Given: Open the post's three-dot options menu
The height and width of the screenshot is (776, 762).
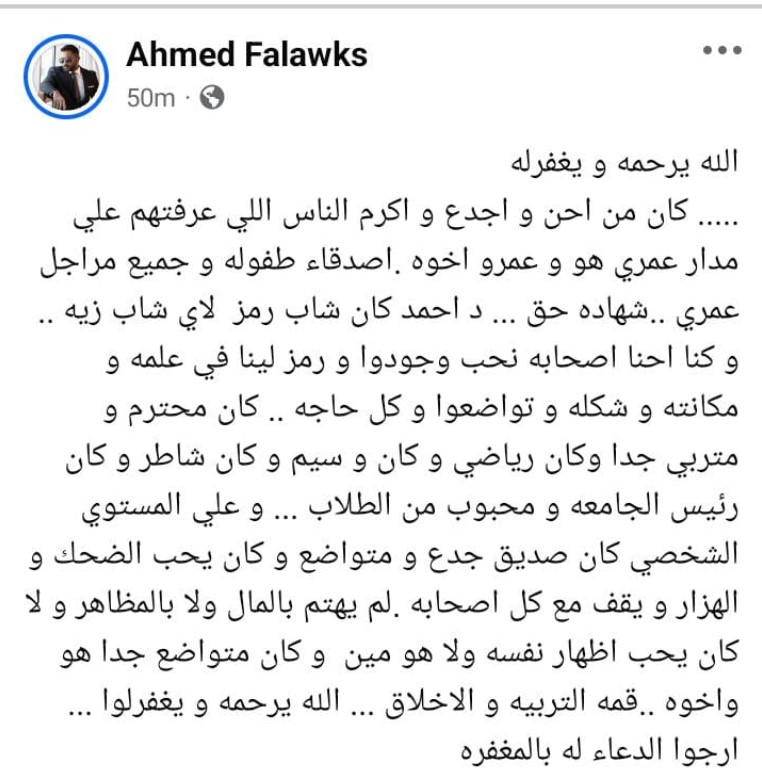Looking at the screenshot, I should pyautogui.click(x=721, y=51).
